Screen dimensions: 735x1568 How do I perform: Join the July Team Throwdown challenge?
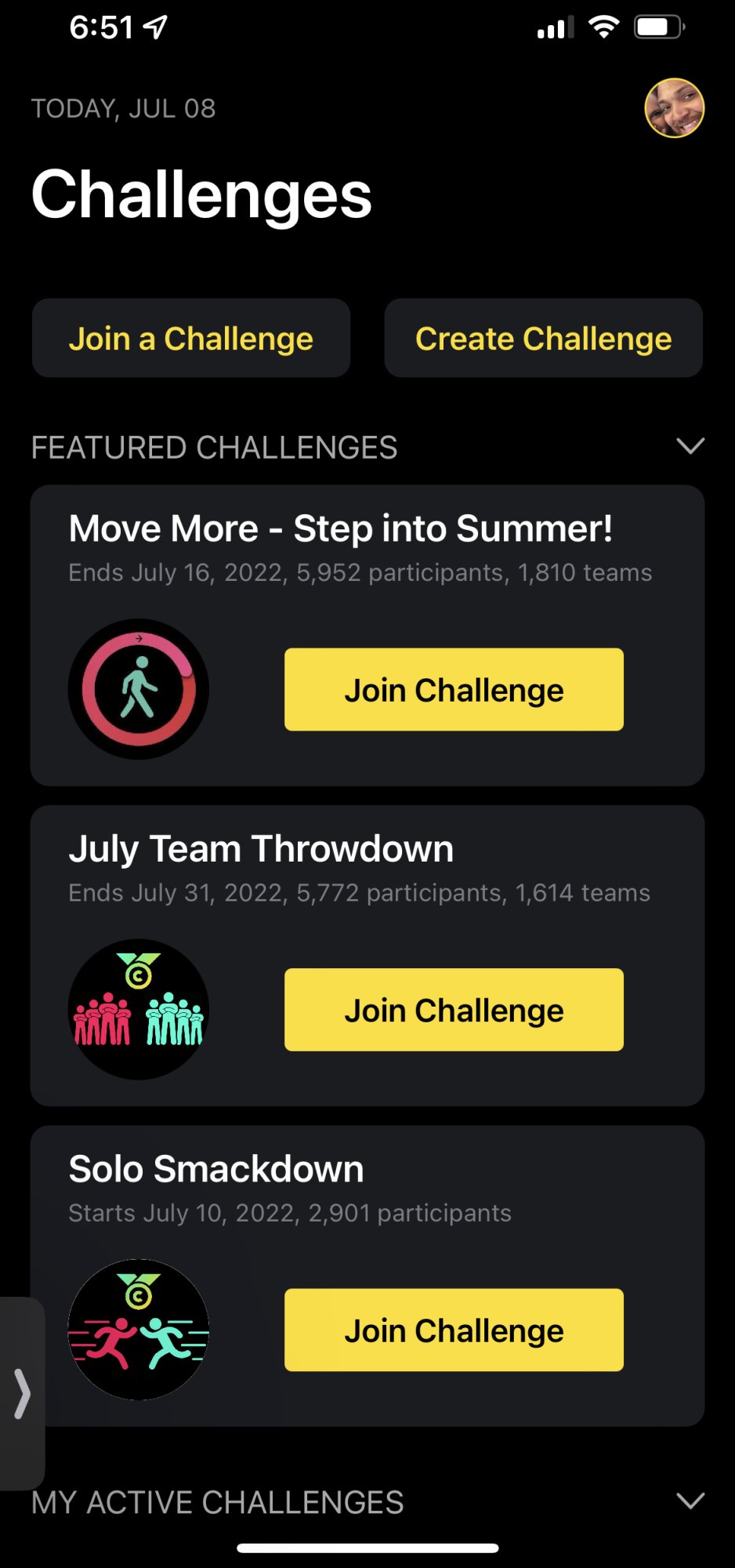coord(454,1010)
